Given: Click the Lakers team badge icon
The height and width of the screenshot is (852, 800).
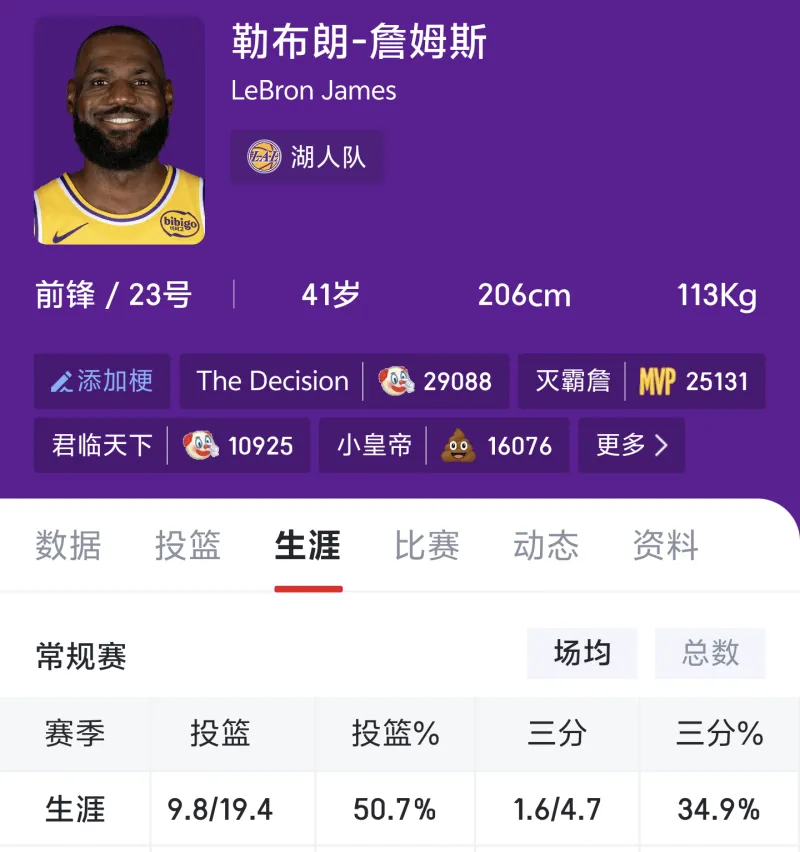Looking at the screenshot, I should 263,157.
